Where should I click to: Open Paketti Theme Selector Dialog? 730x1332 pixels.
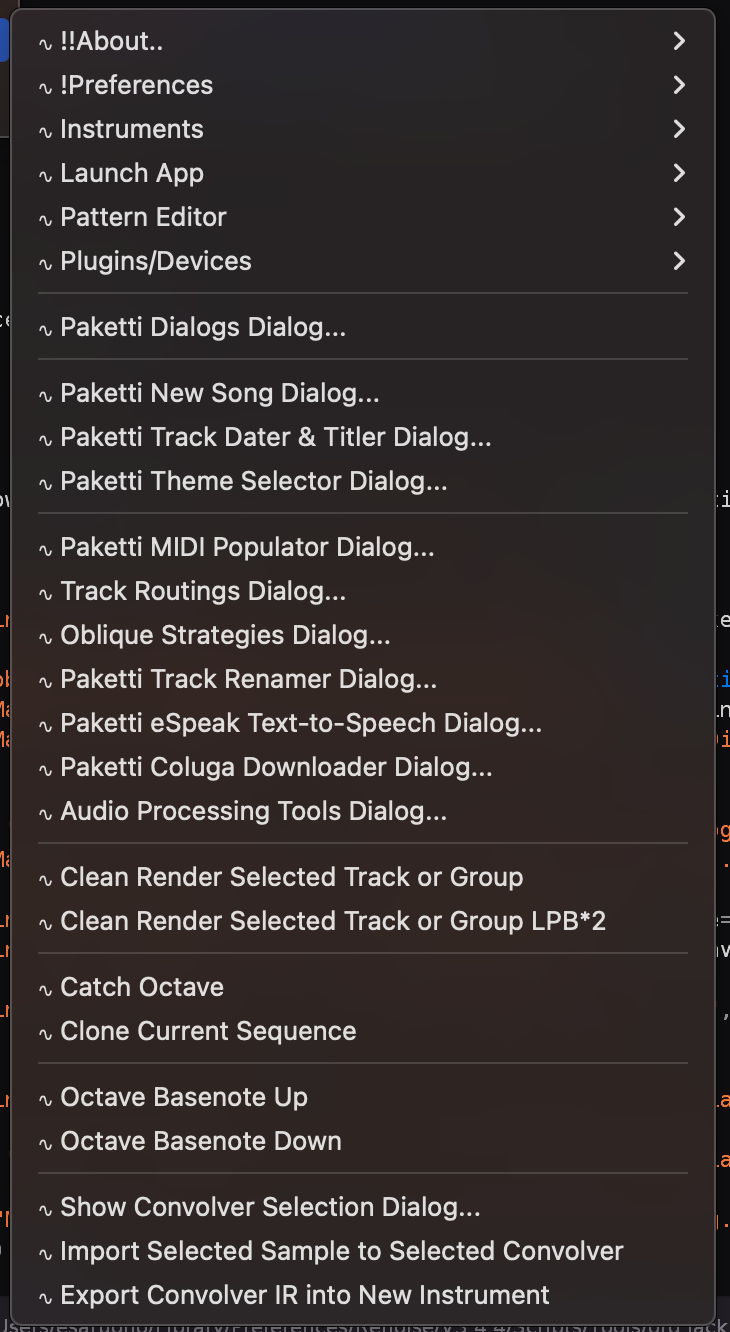(253, 481)
